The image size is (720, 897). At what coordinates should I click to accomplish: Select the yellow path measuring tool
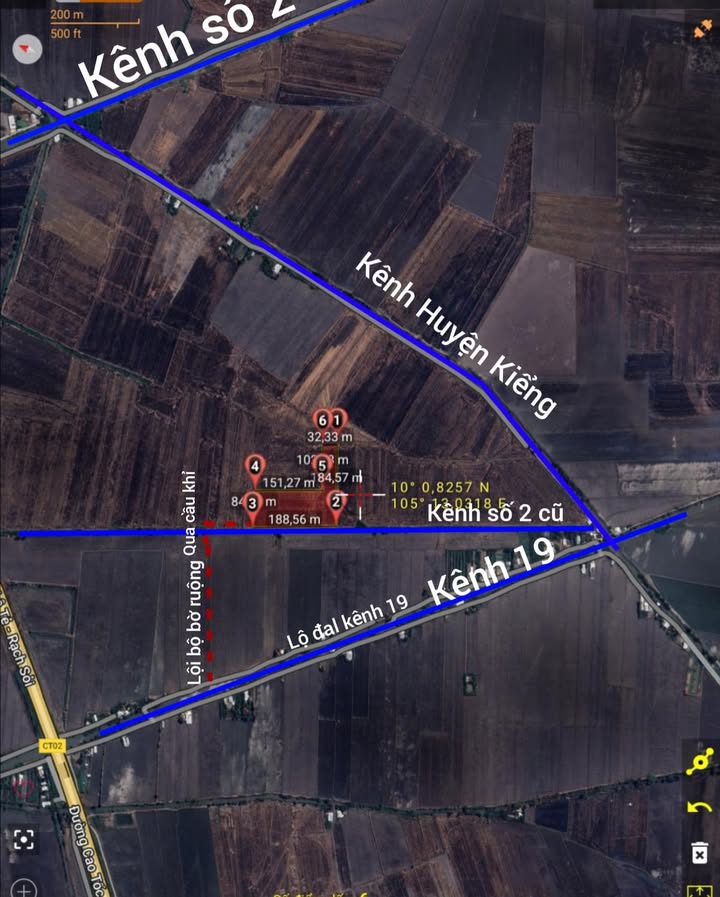pos(700,763)
